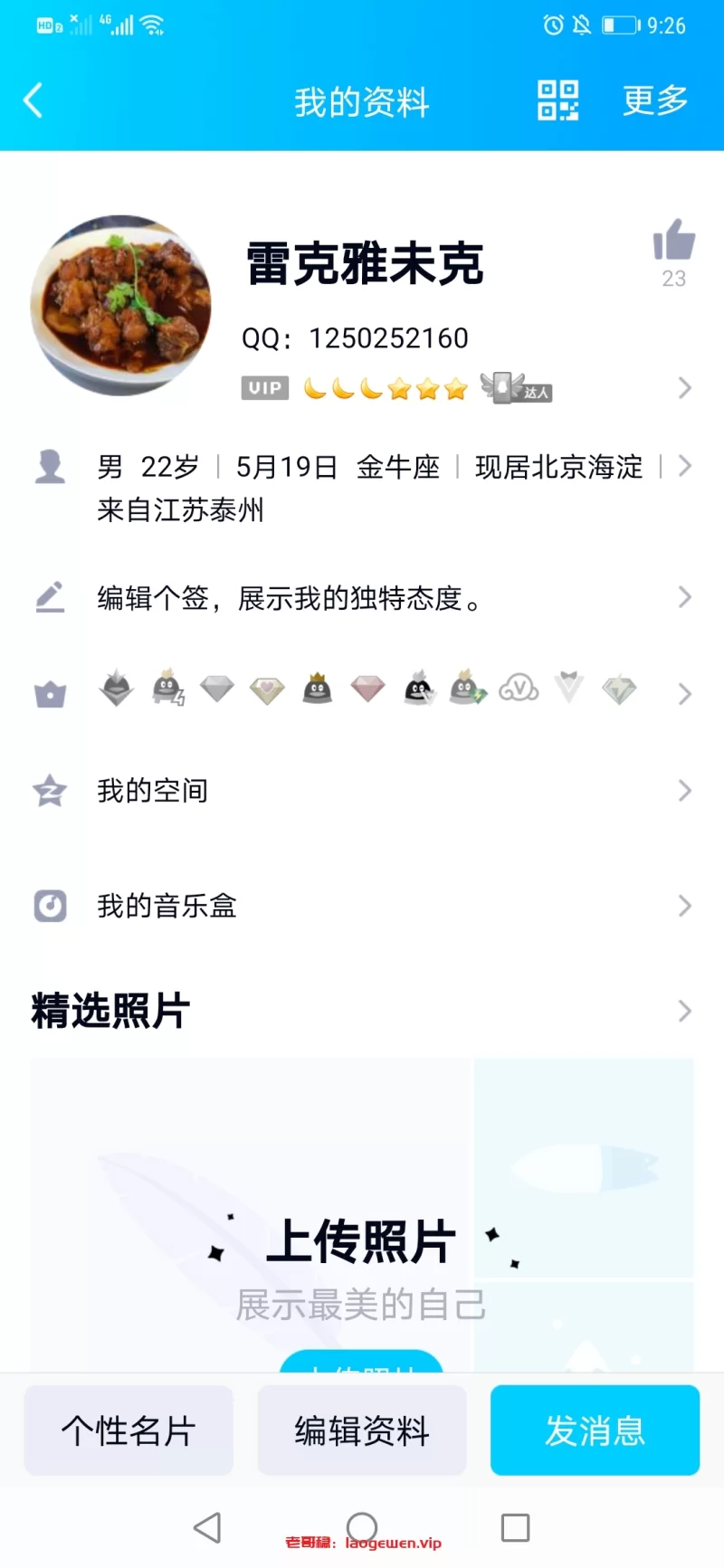The height and width of the screenshot is (1568, 724).
Task: Open 我的音乐盒
Action: [x=362, y=906]
